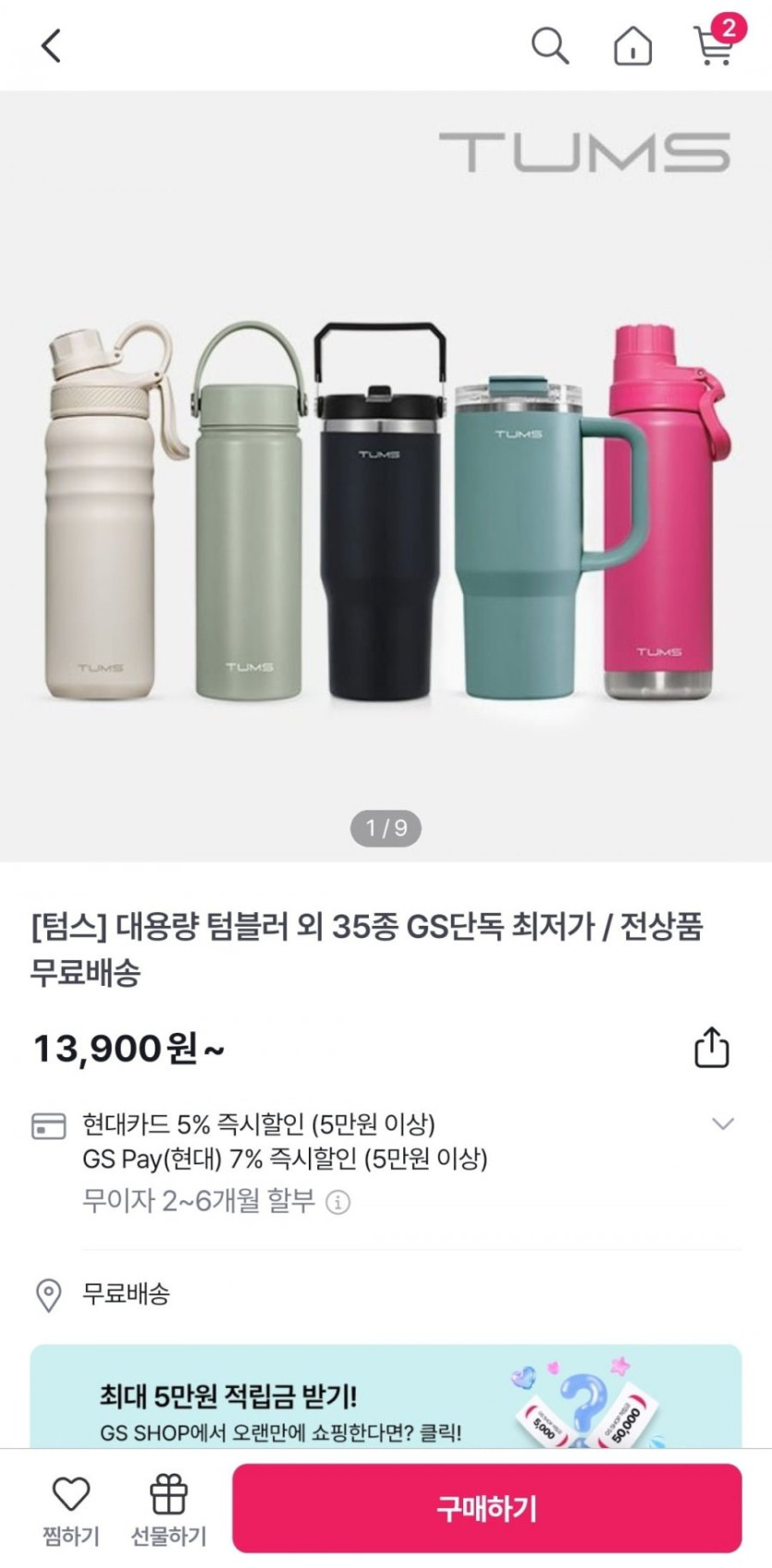The width and height of the screenshot is (772, 1568).
Task: Go to the GS SHOP home icon
Action: point(632,45)
